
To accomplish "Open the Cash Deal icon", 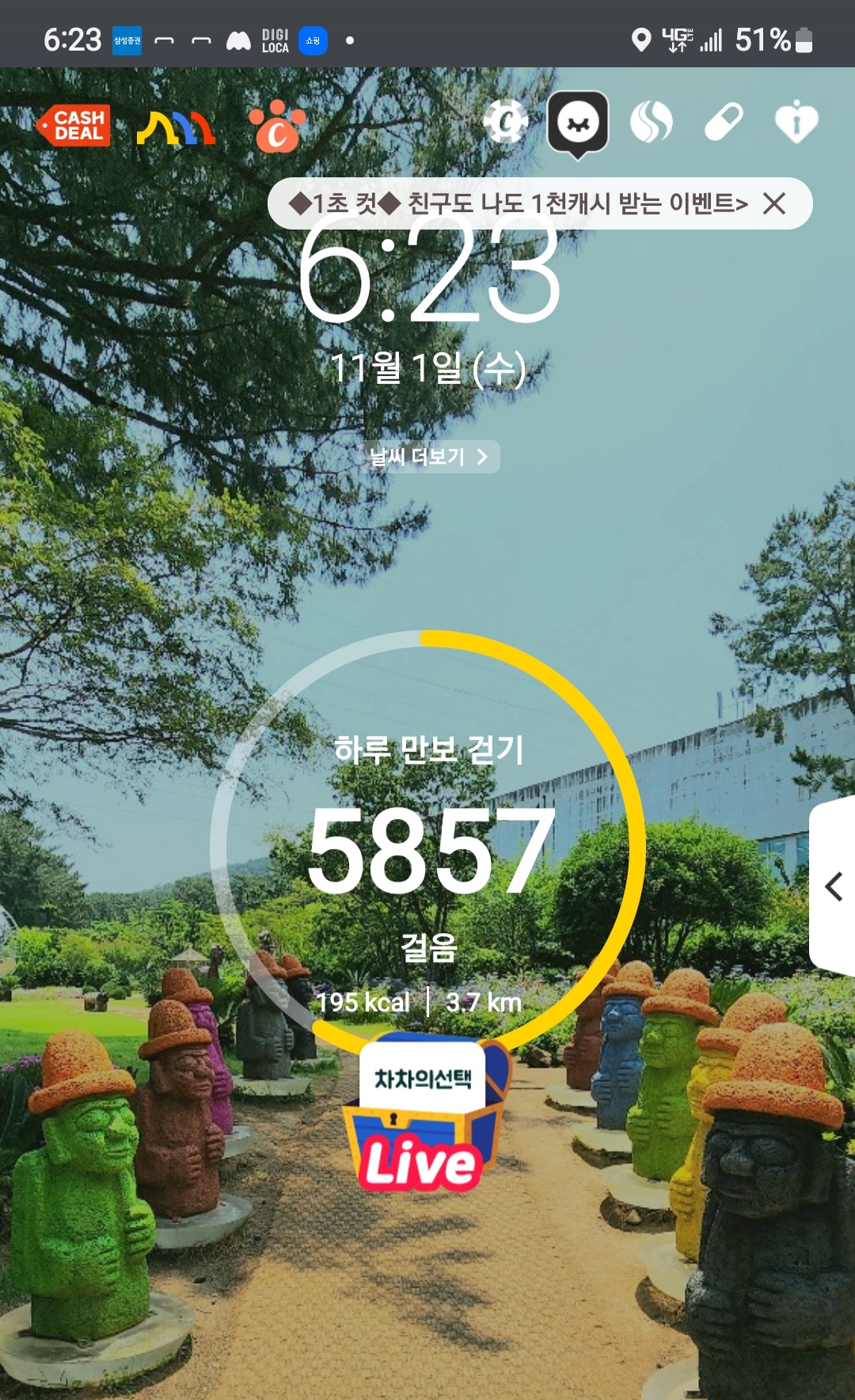I will pyautogui.click(x=74, y=126).
